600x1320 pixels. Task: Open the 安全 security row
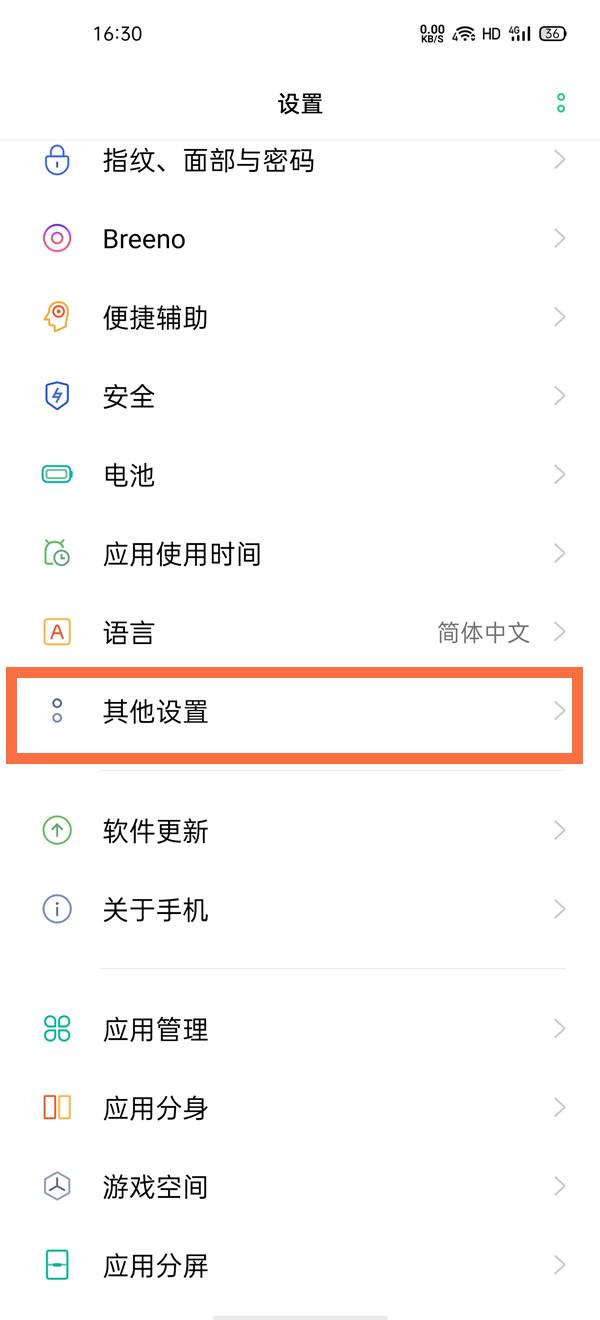[300, 397]
